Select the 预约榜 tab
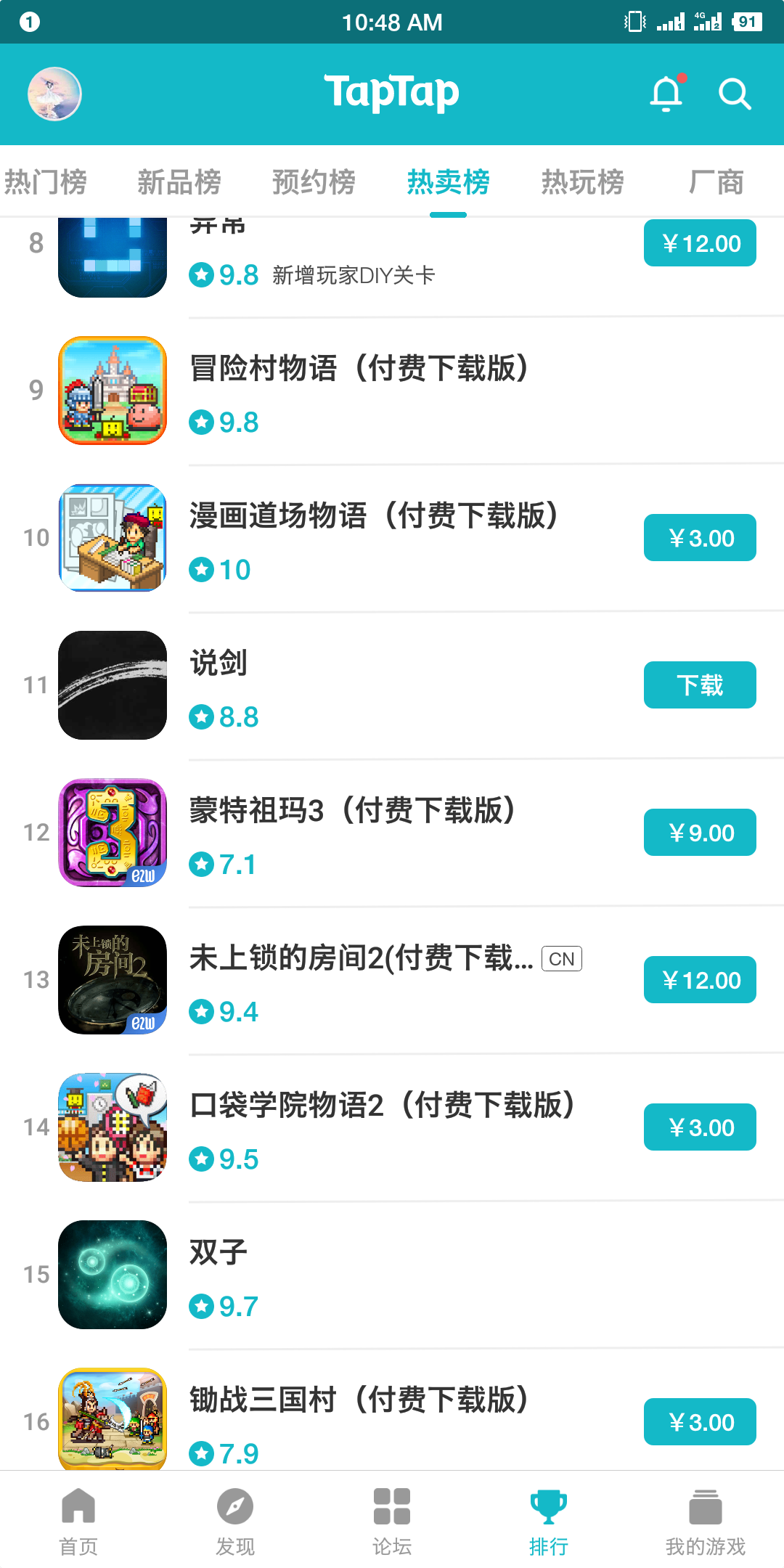 (x=314, y=181)
